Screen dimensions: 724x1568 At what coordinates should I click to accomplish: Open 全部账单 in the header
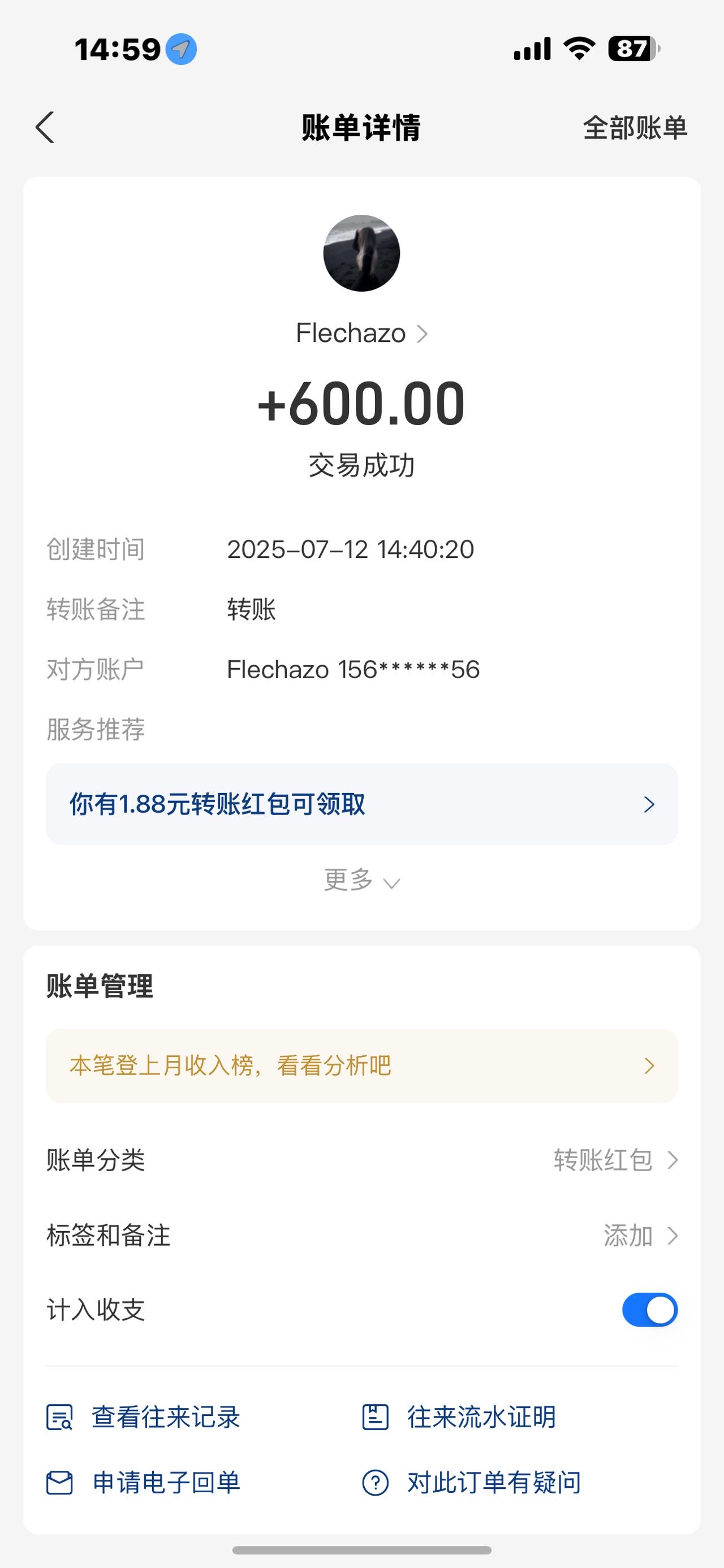pyautogui.click(x=635, y=128)
